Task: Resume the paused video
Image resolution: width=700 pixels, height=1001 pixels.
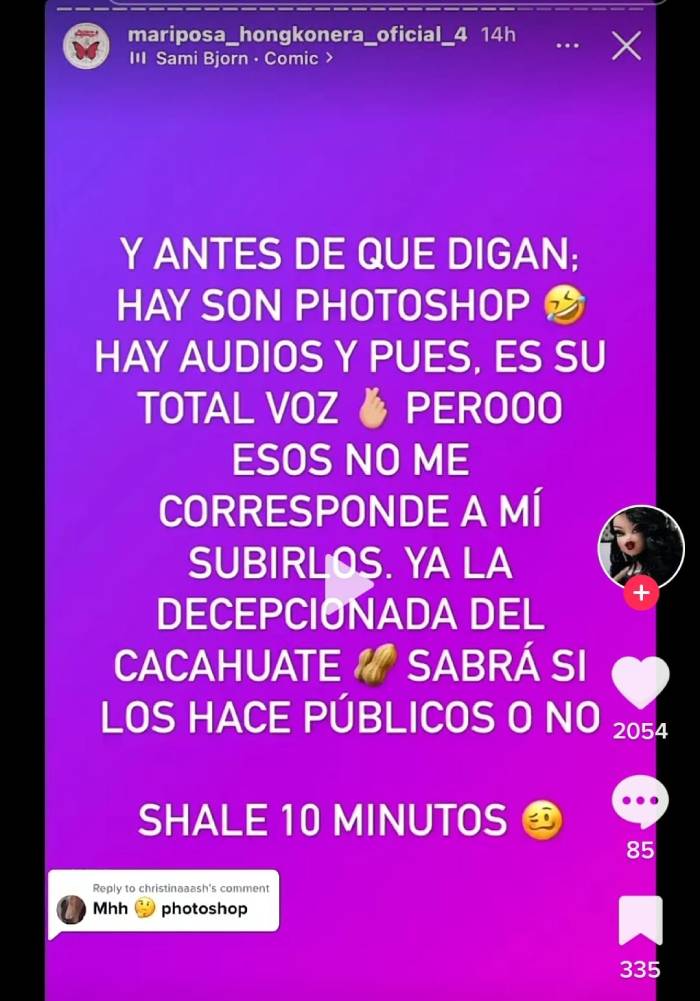Action: pos(349,583)
